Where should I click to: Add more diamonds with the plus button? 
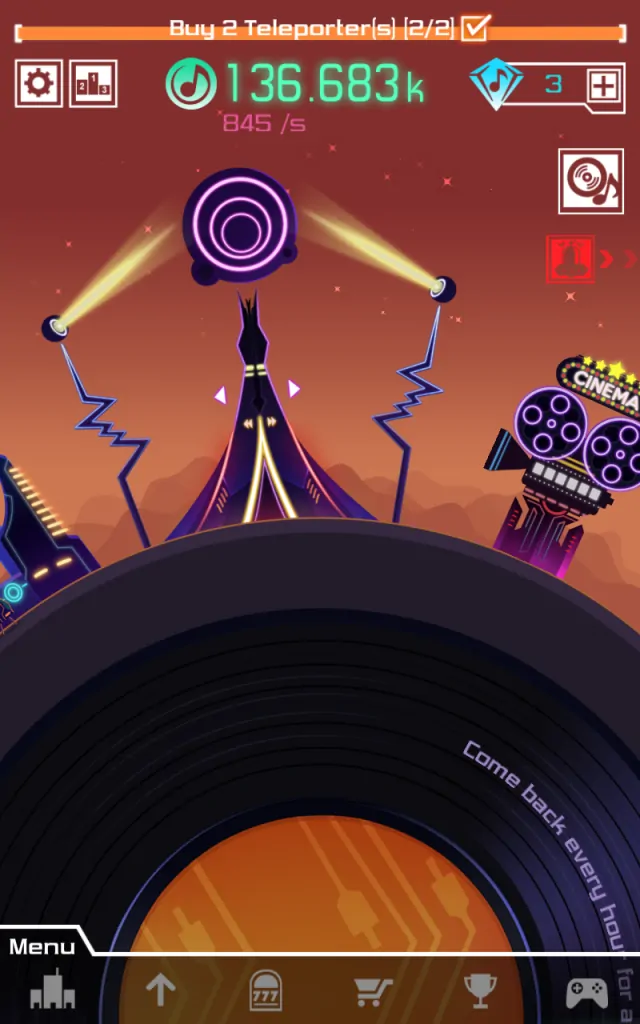click(x=603, y=86)
